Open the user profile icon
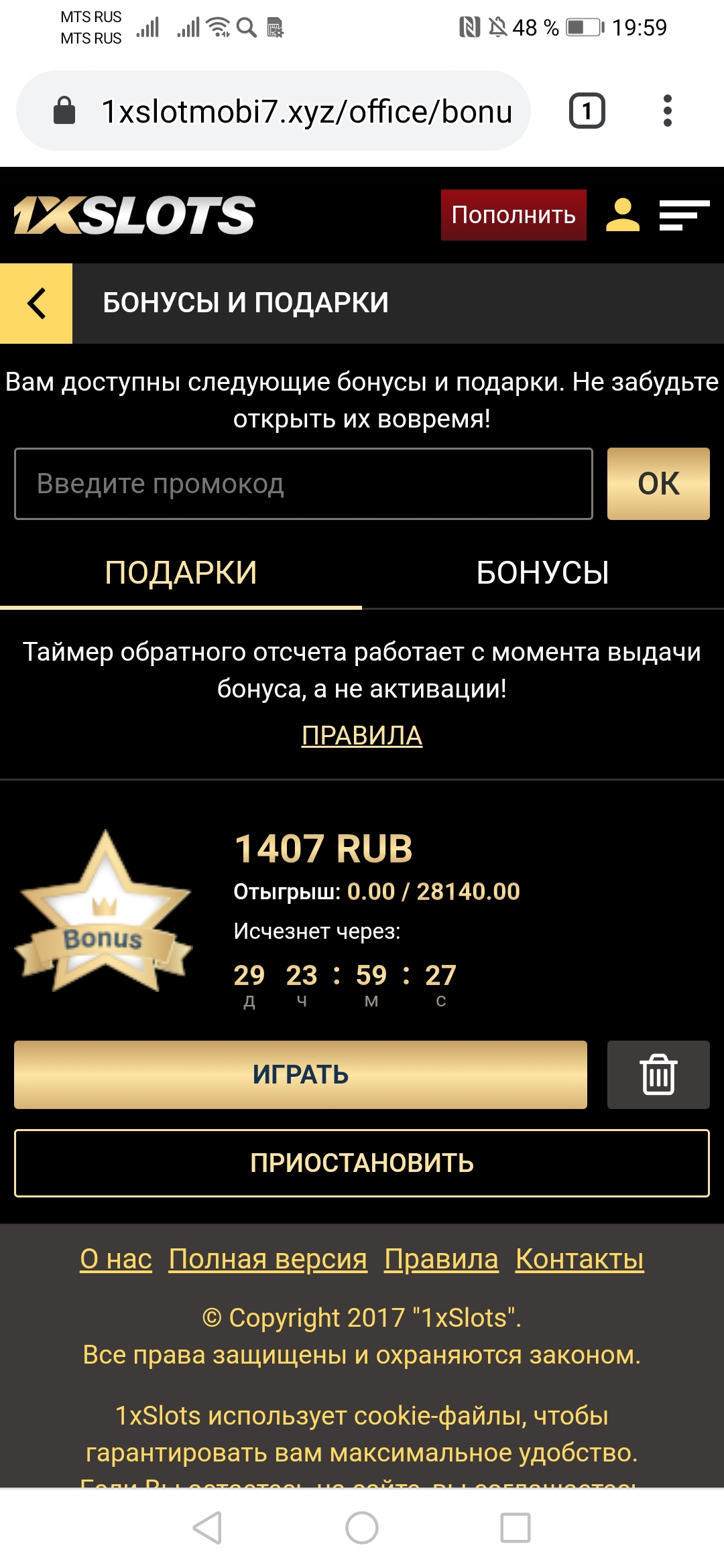The width and height of the screenshot is (724, 1568). (623, 215)
